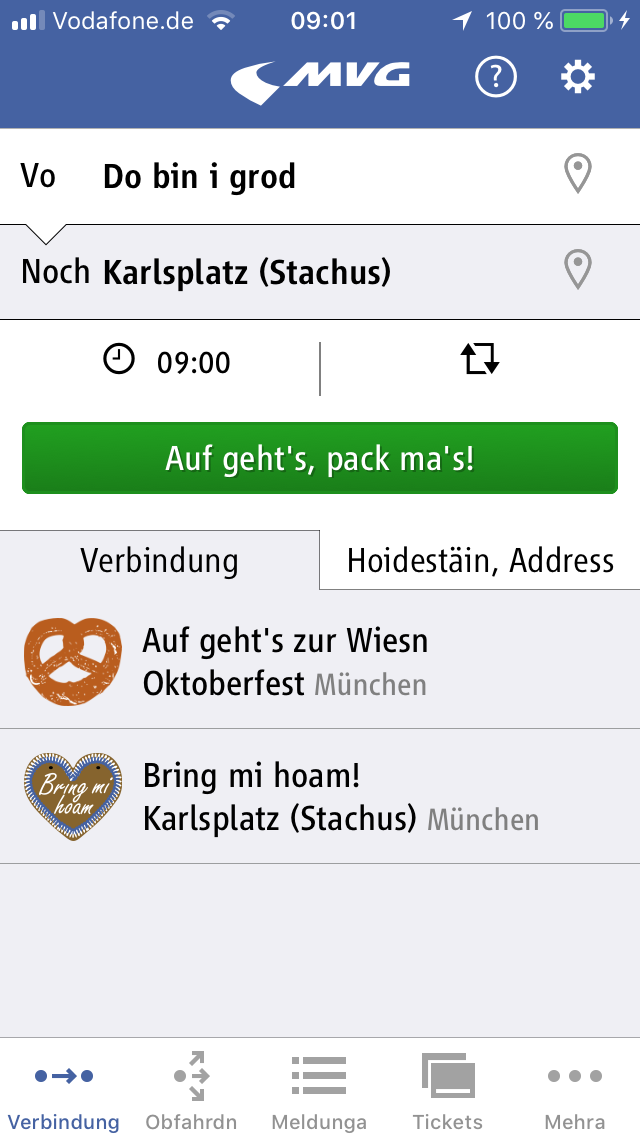Change the 09:00 departure time

(168, 361)
